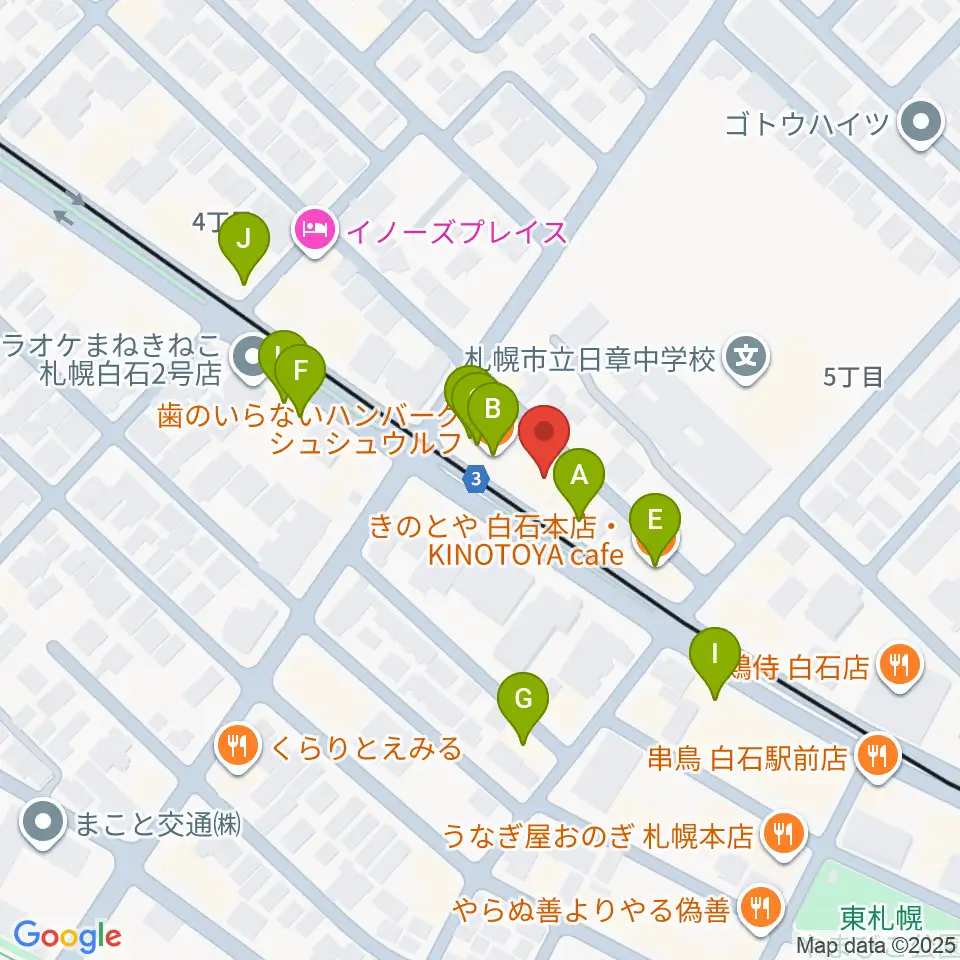Select map marker J
The image size is (960, 960).
(244, 241)
